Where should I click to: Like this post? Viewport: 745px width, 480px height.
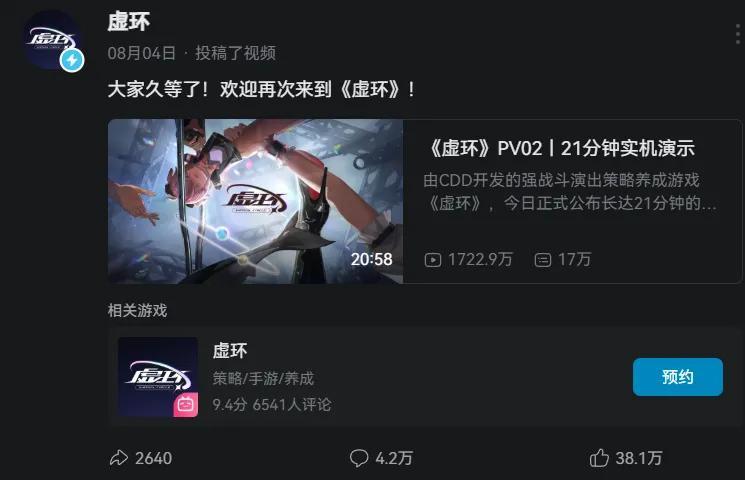coord(626,458)
